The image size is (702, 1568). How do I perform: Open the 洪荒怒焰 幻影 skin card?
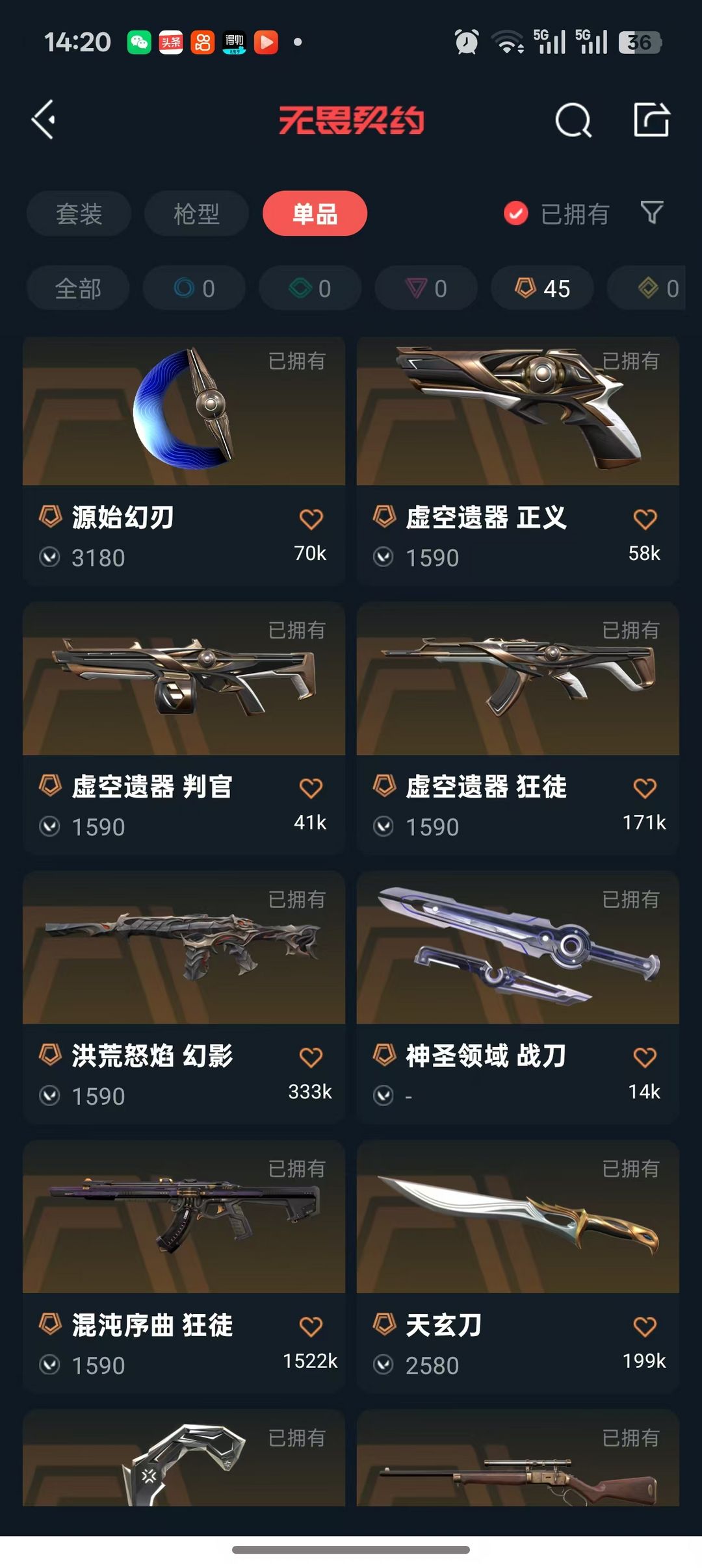[x=184, y=998]
